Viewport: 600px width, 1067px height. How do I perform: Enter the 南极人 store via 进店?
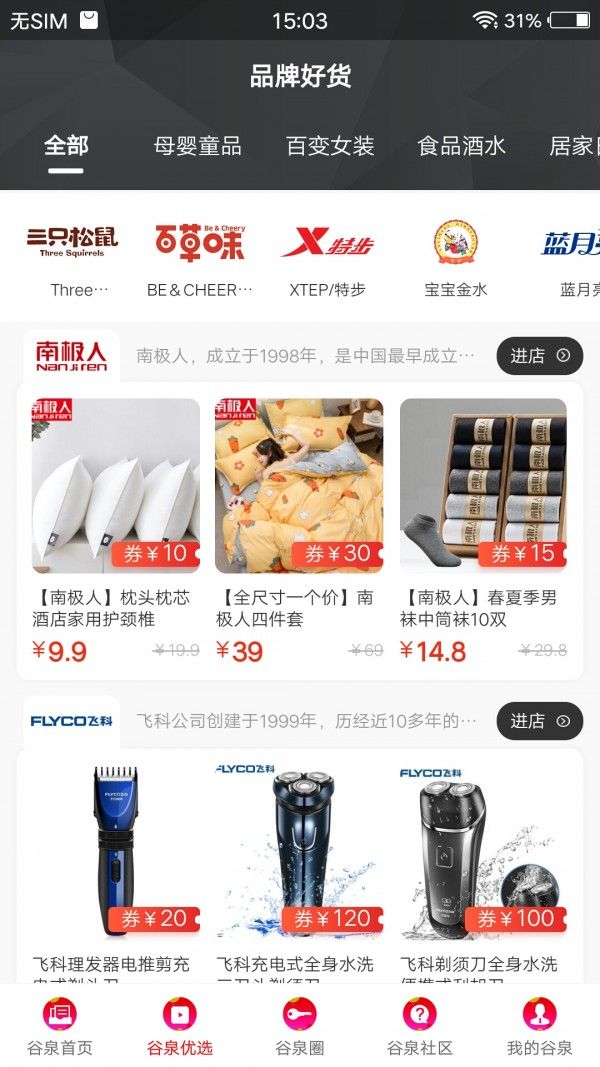point(539,356)
